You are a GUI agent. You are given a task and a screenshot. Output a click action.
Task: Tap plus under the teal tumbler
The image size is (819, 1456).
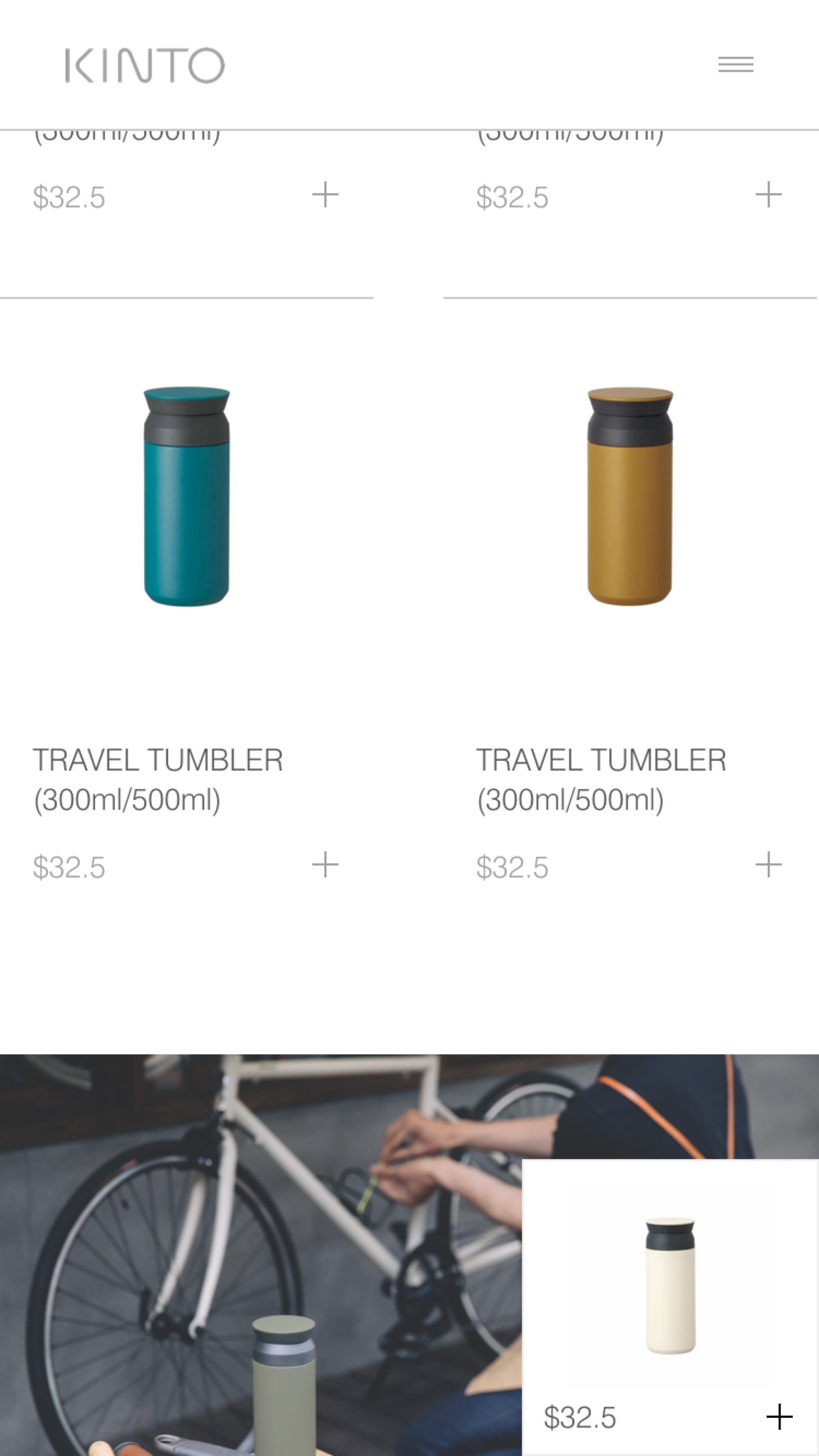325,864
